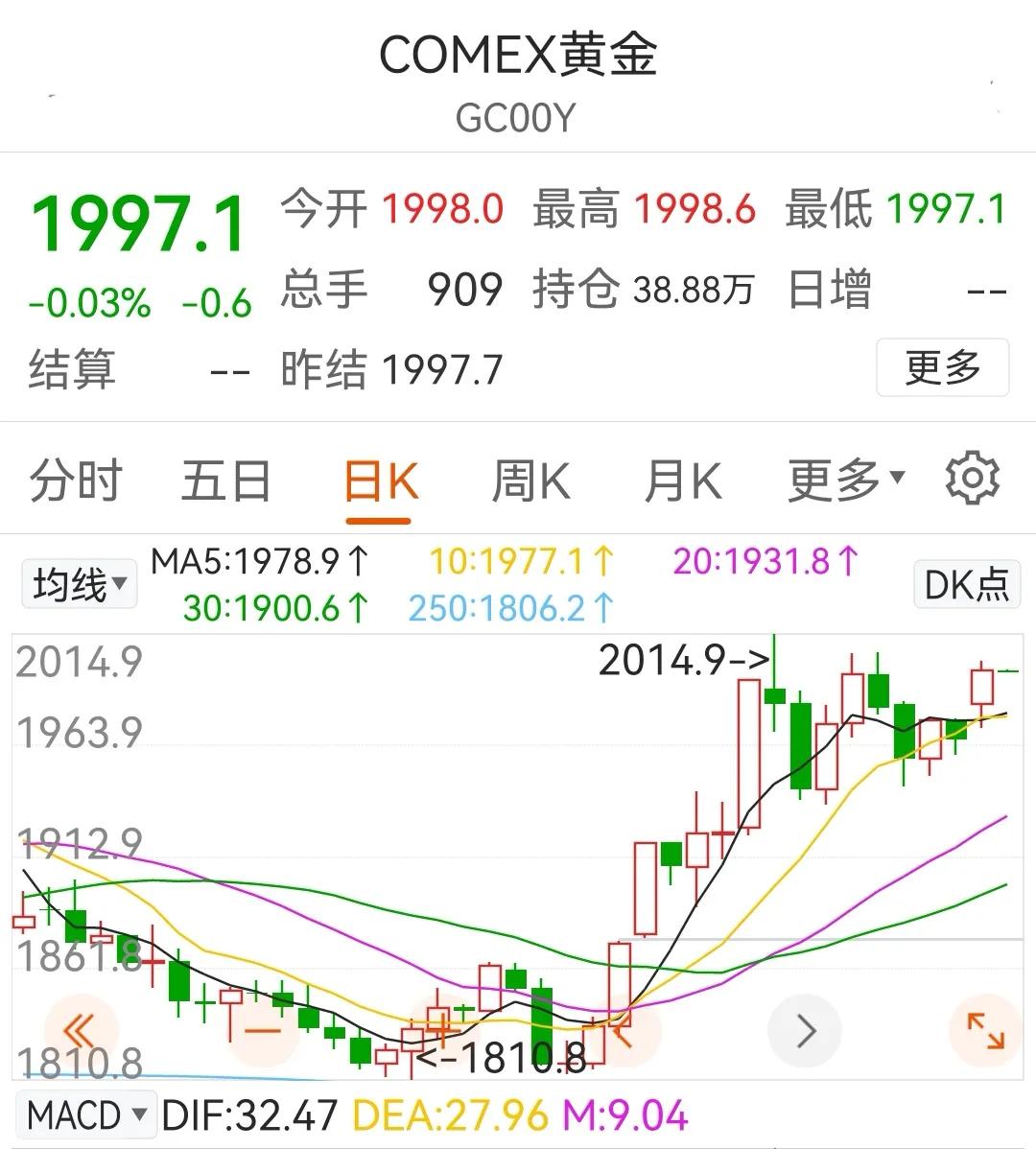Open the 月K chart tab

tap(682, 481)
